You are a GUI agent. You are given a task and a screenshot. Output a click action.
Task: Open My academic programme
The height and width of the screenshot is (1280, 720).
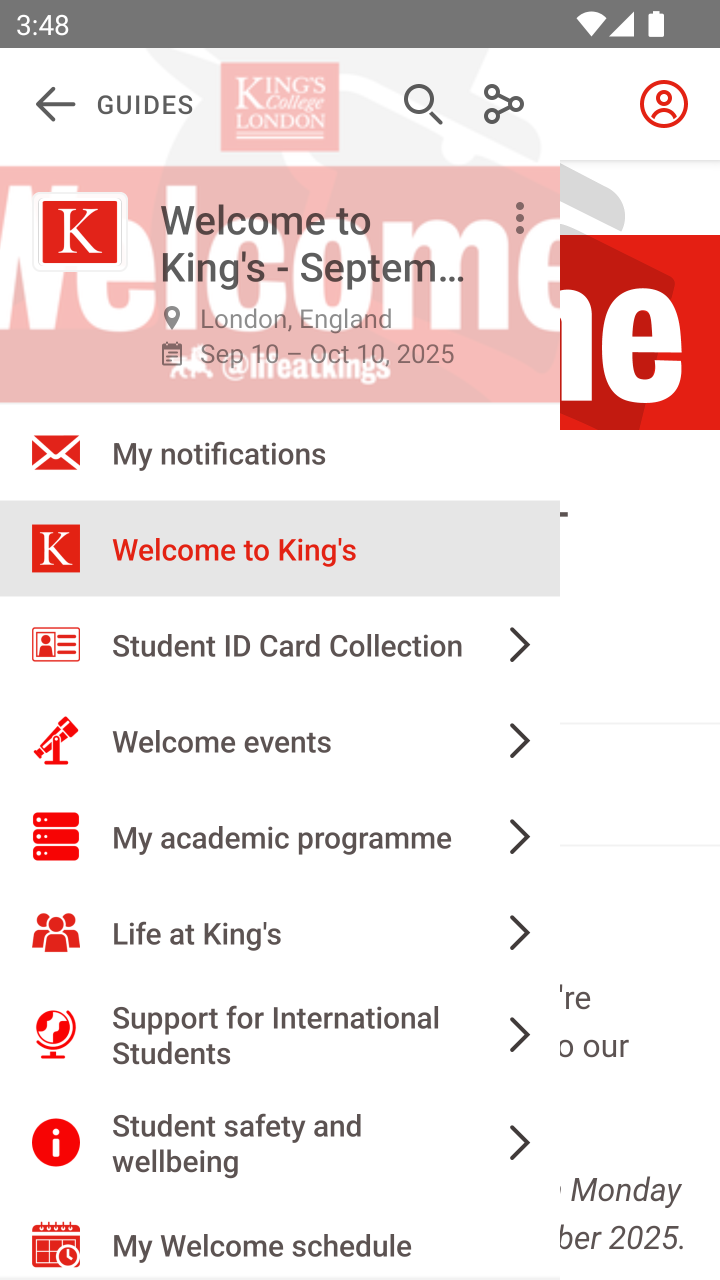pyautogui.click(x=282, y=838)
